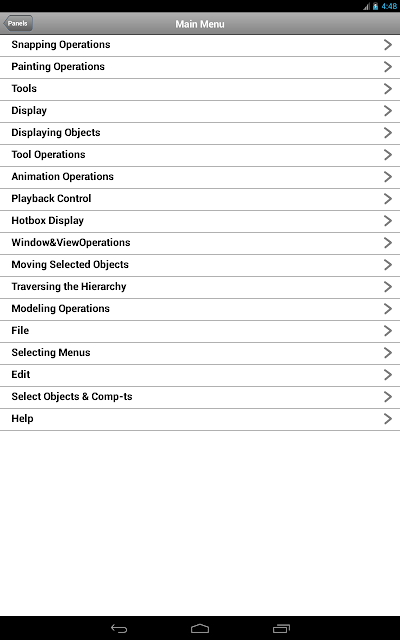Open Traversing the Hierarchy
Image resolution: width=400 pixels, height=640 pixels.
tap(200, 288)
